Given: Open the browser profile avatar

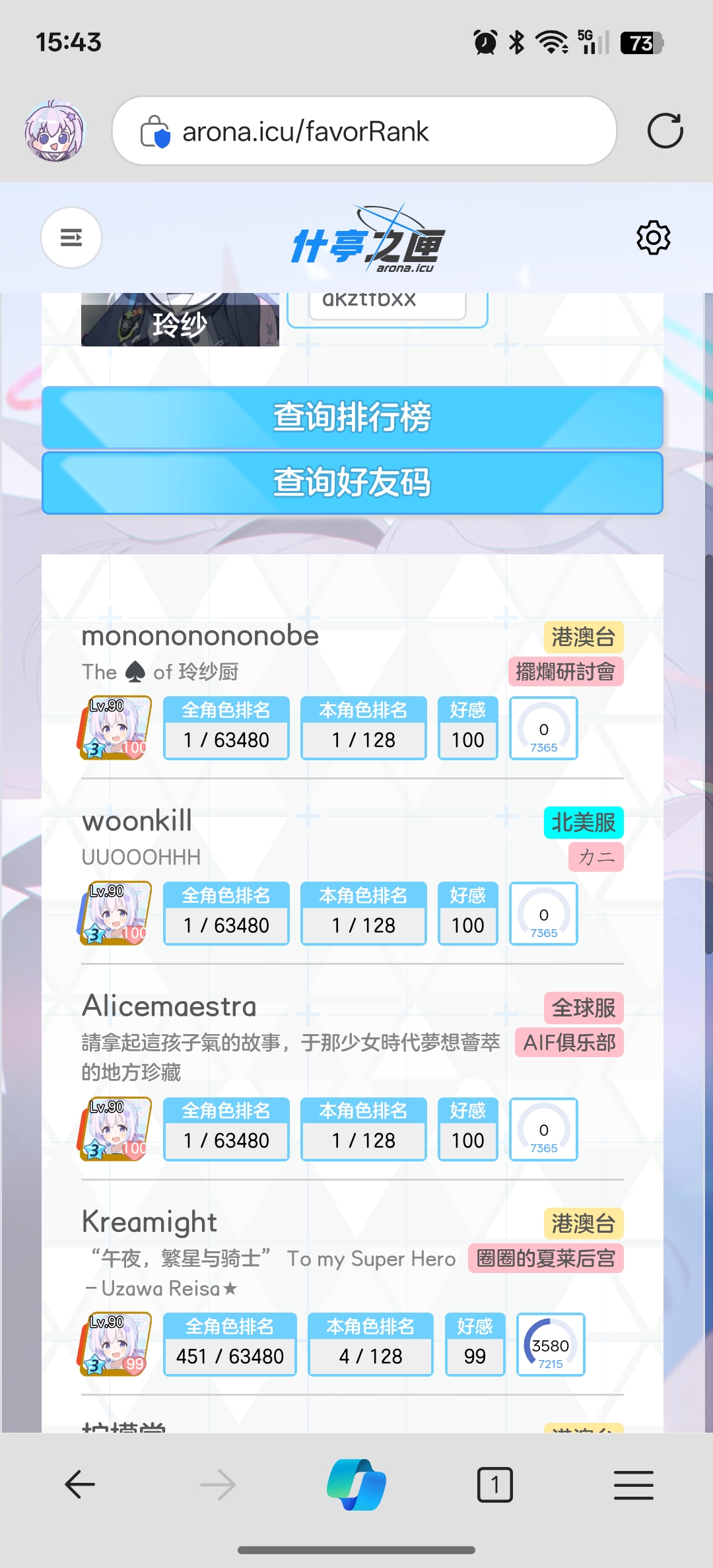Looking at the screenshot, I should point(55,131).
